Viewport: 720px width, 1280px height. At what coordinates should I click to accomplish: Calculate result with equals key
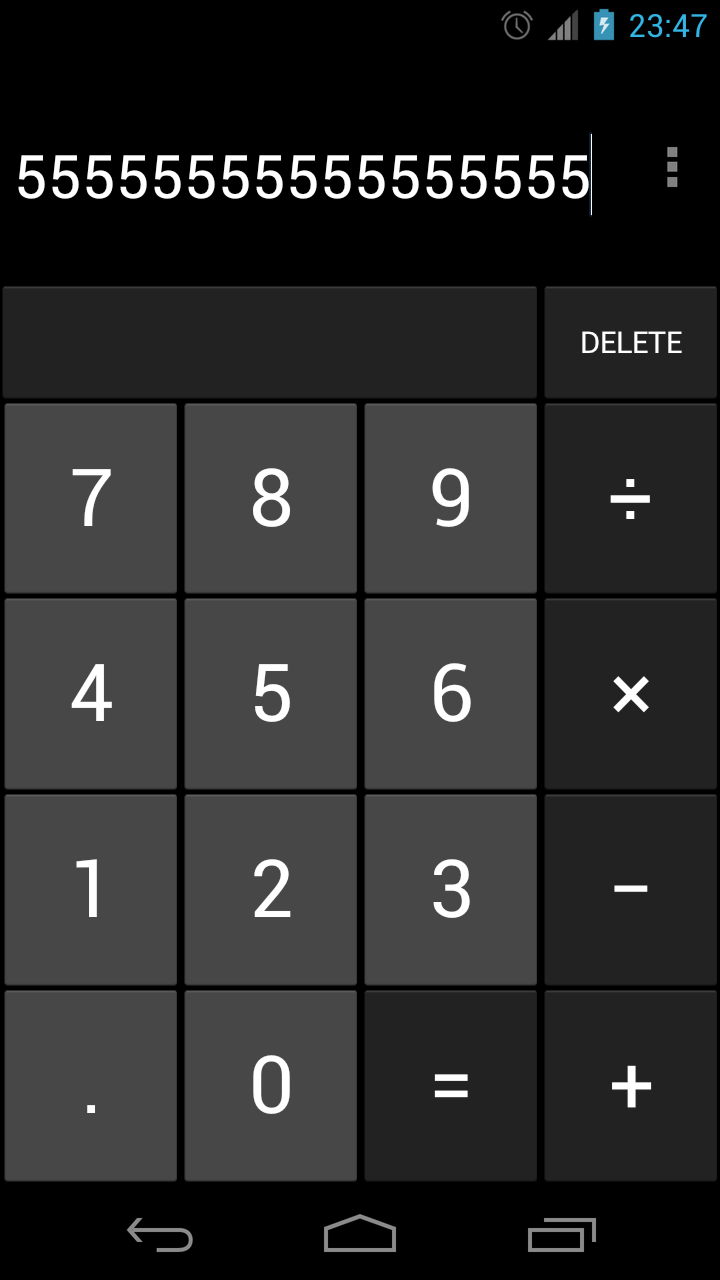(451, 1086)
